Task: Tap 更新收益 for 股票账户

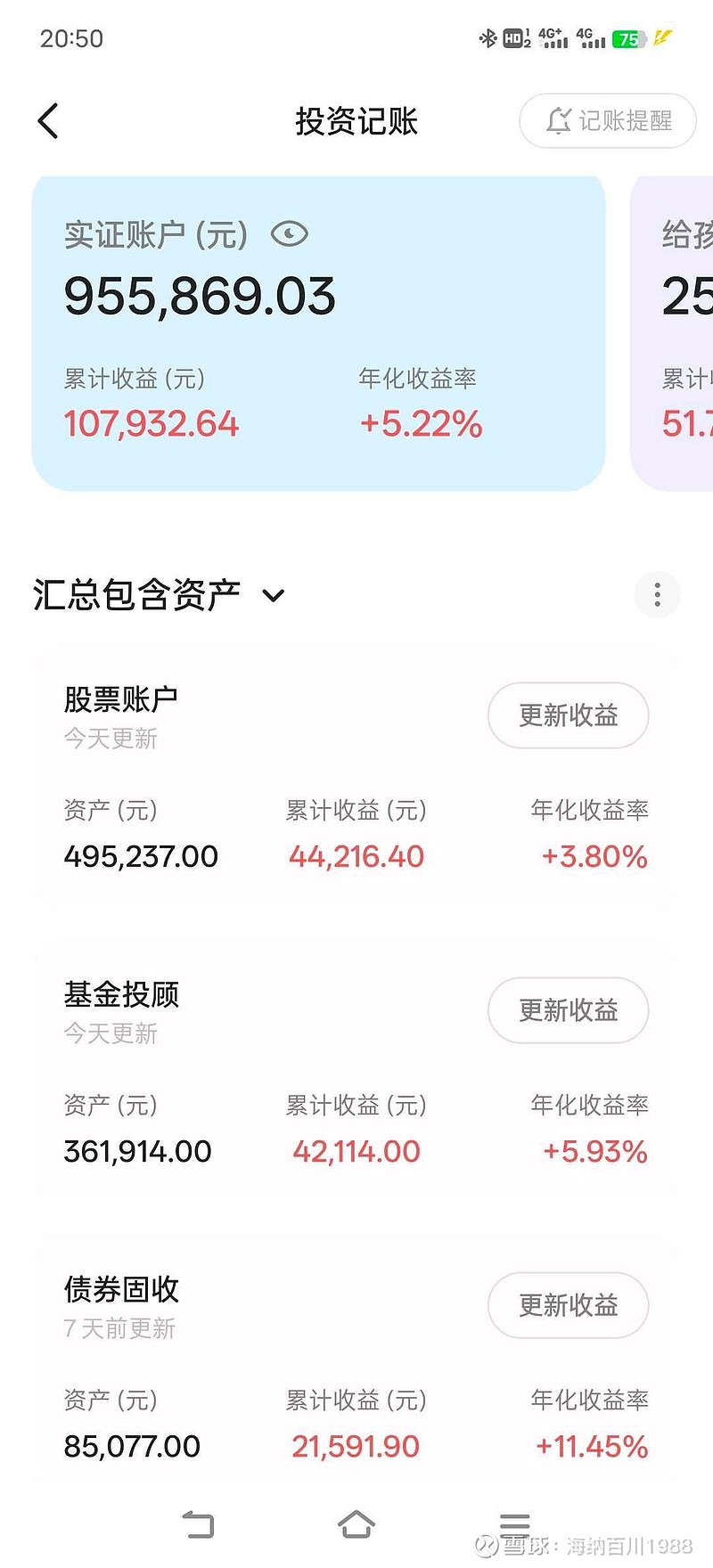Action: (x=568, y=715)
